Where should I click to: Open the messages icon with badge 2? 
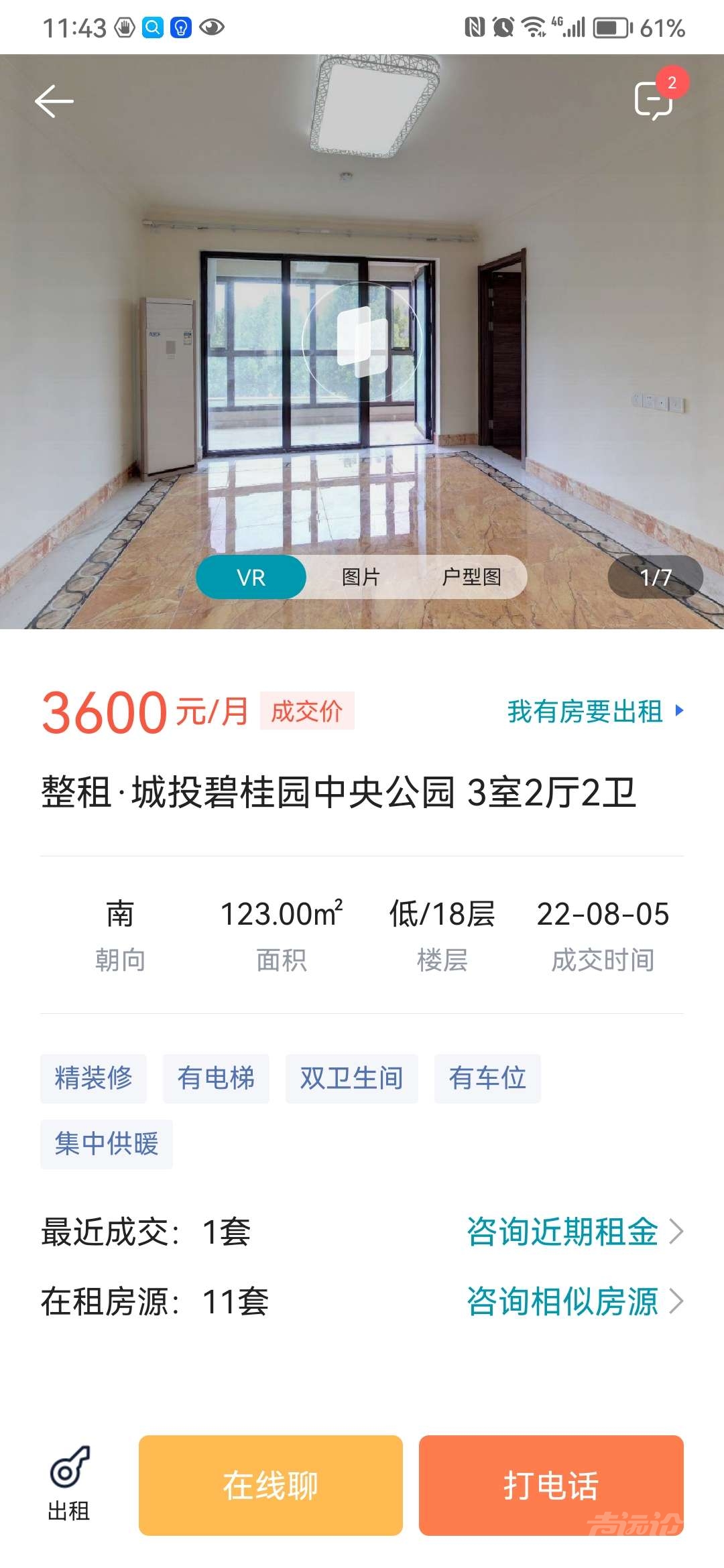point(654,101)
